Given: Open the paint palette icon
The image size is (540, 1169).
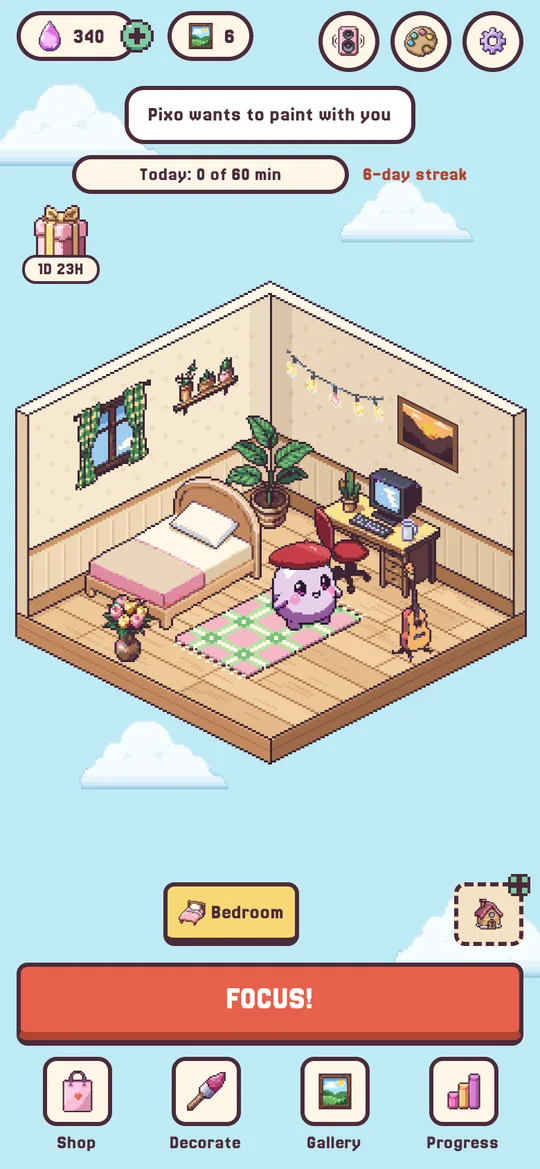Looking at the screenshot, I should coord(421,41).
